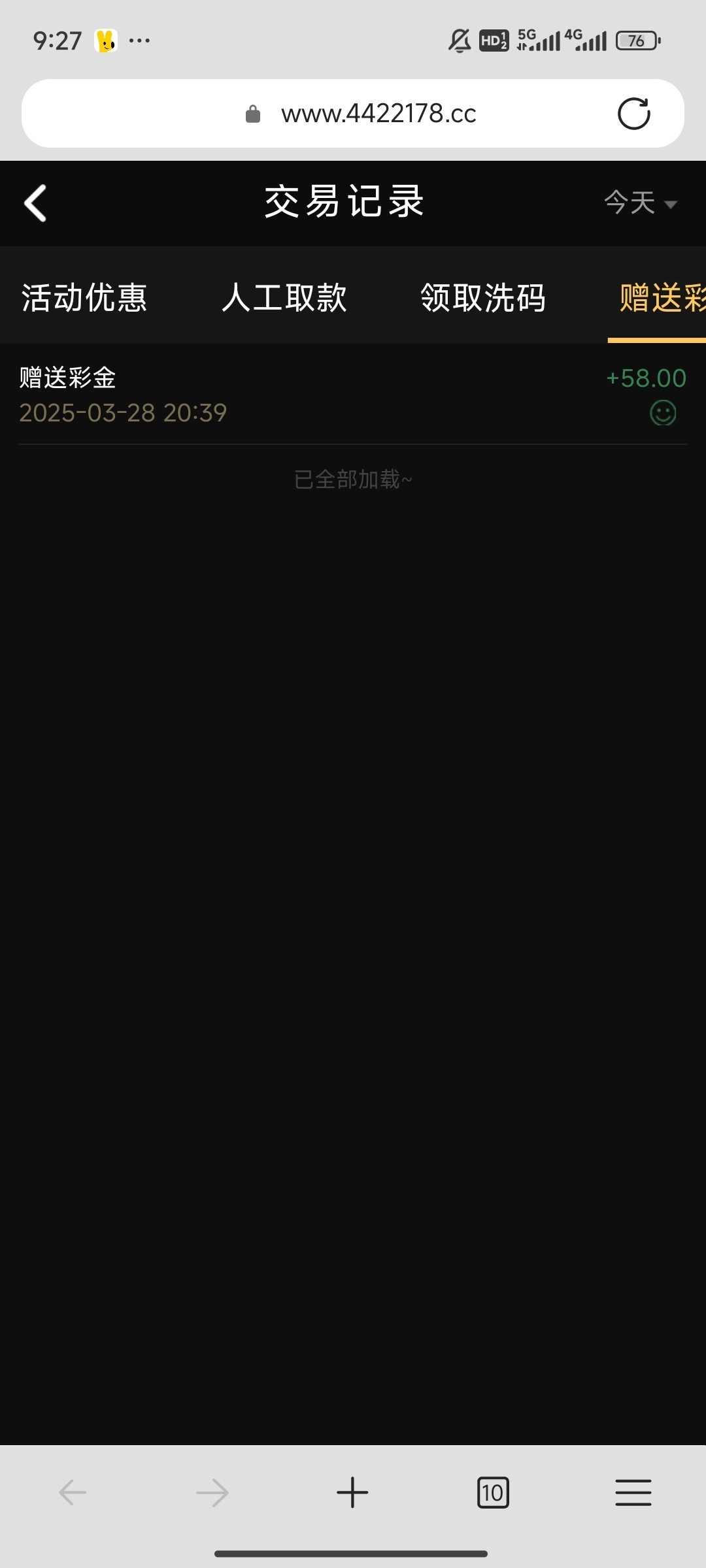Tap the address bar URL
Image resolution: width=706 pixels, height=1568 pixels.
[378, 114]
